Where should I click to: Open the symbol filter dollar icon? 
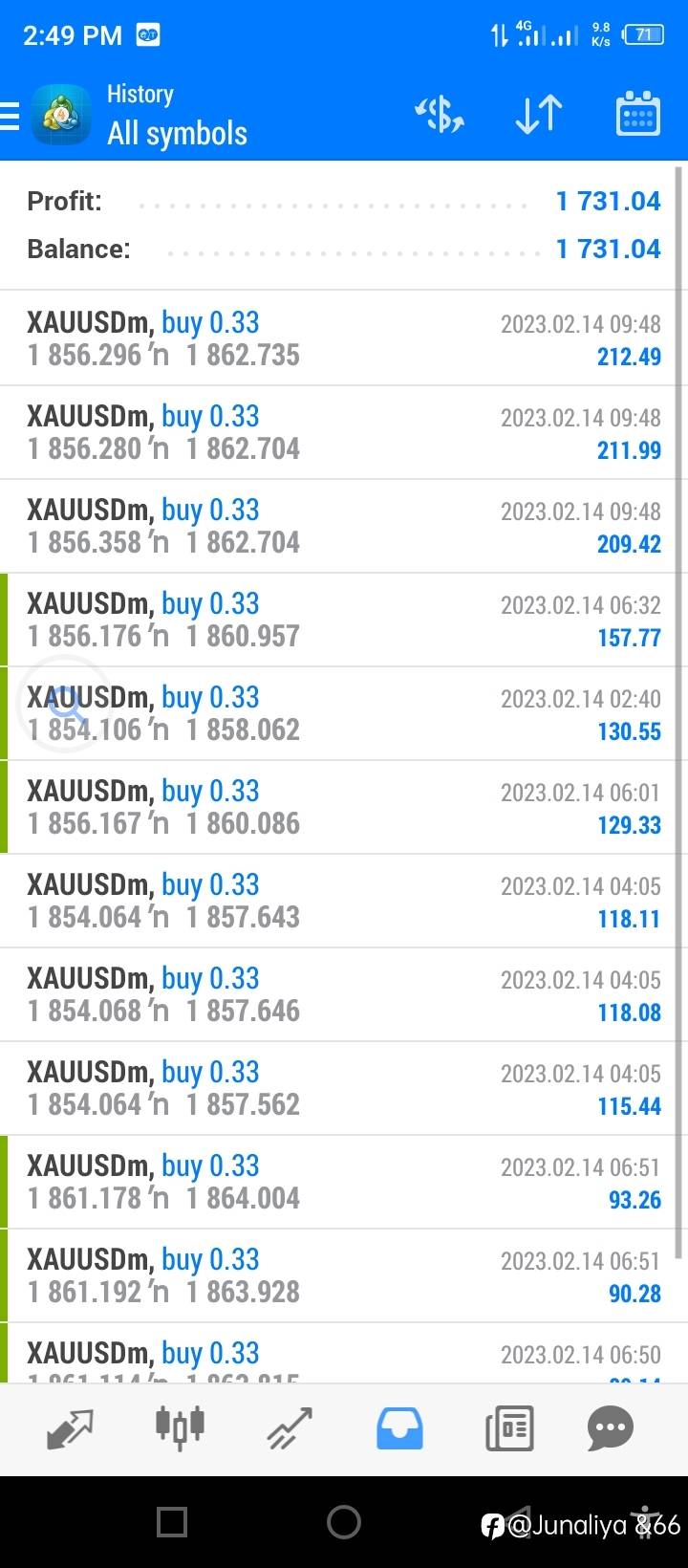[x=440, y=115]
